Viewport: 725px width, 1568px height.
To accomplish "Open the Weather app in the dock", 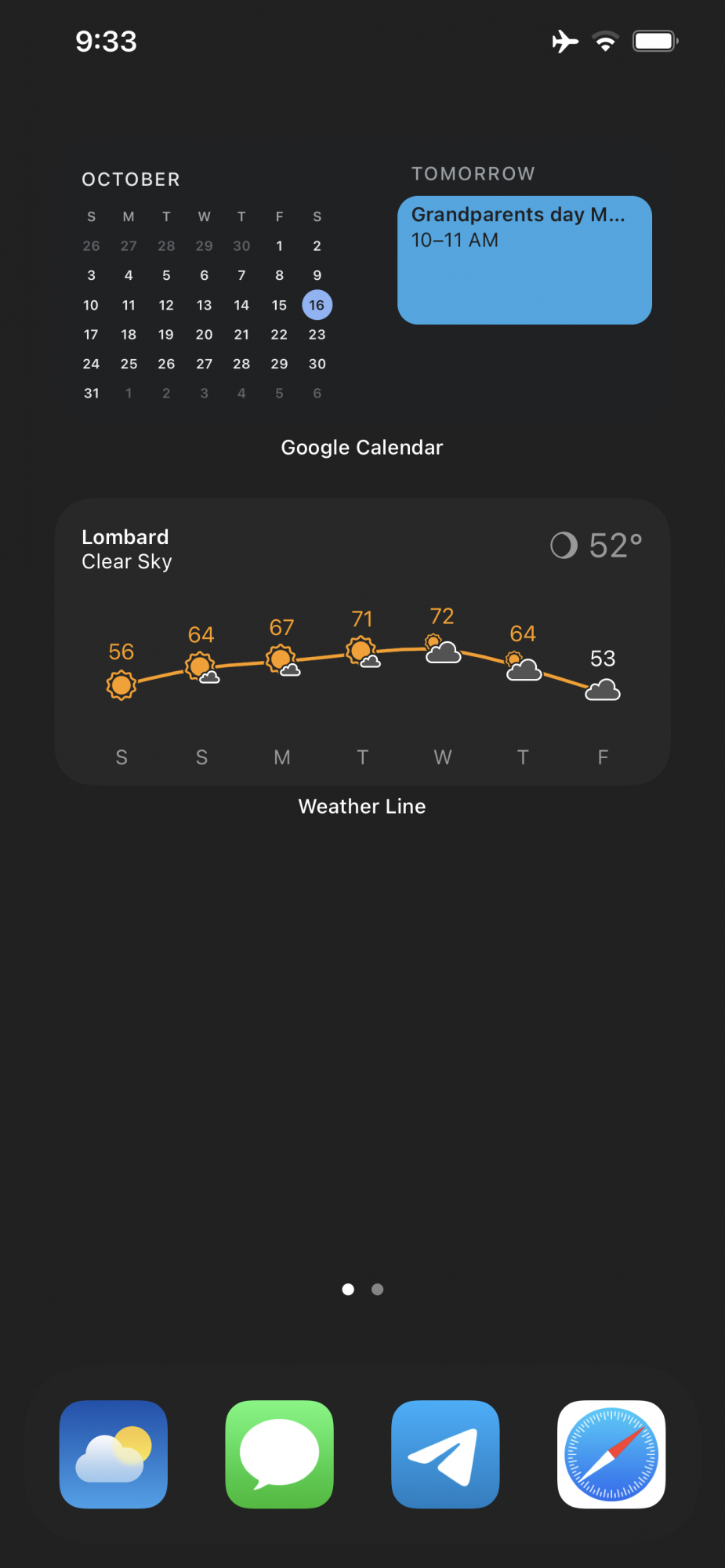I will click(114, 1454).
